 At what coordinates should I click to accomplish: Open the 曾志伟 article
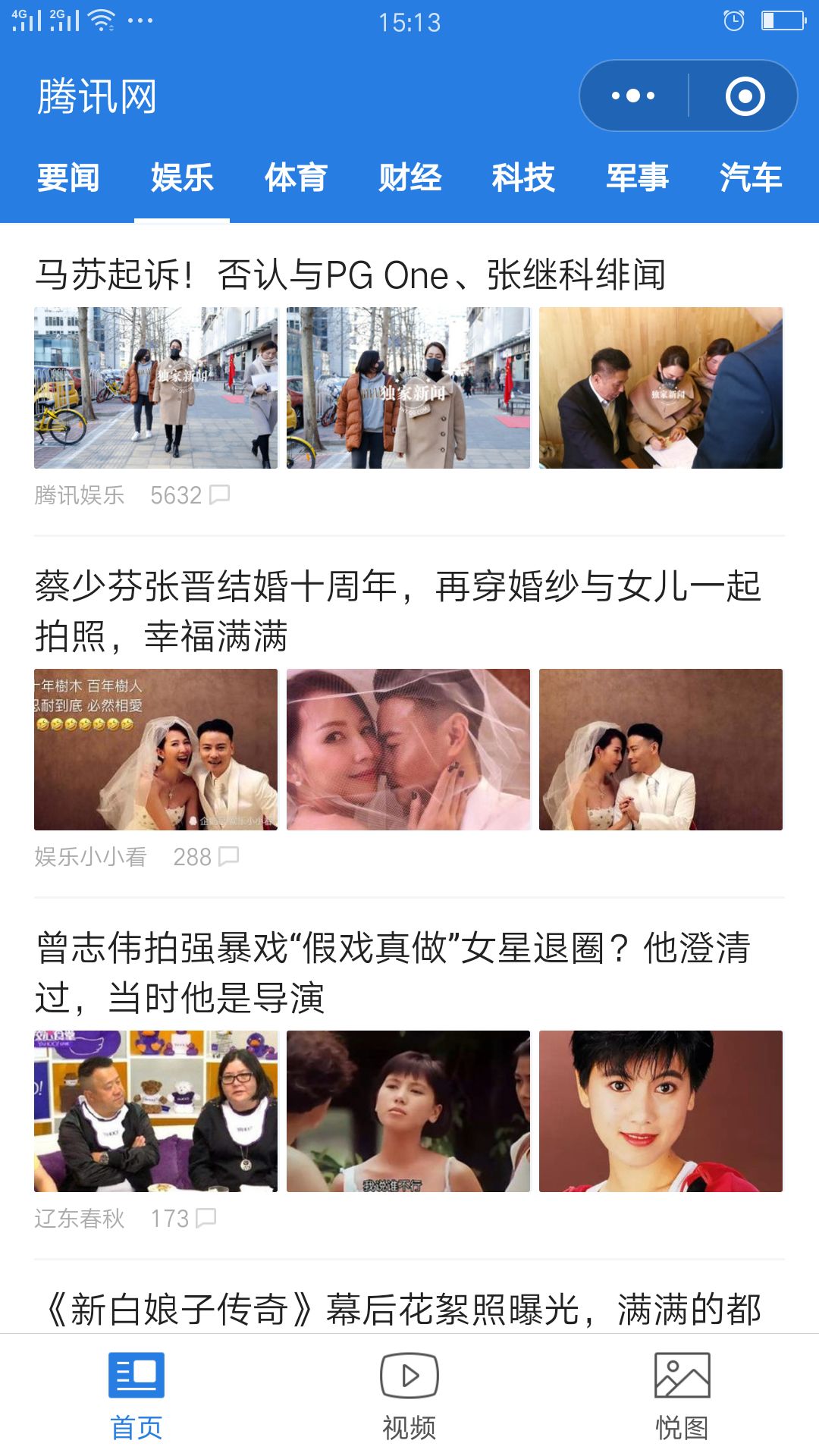coord(394,972)
